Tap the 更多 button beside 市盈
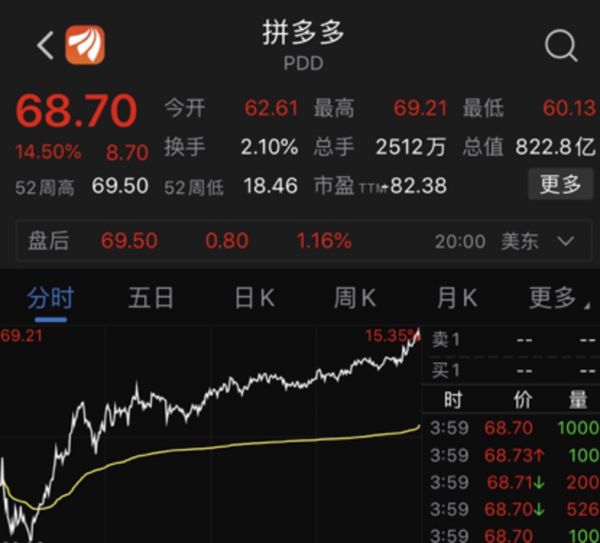 pyautogui.click(x=559, y=184)
